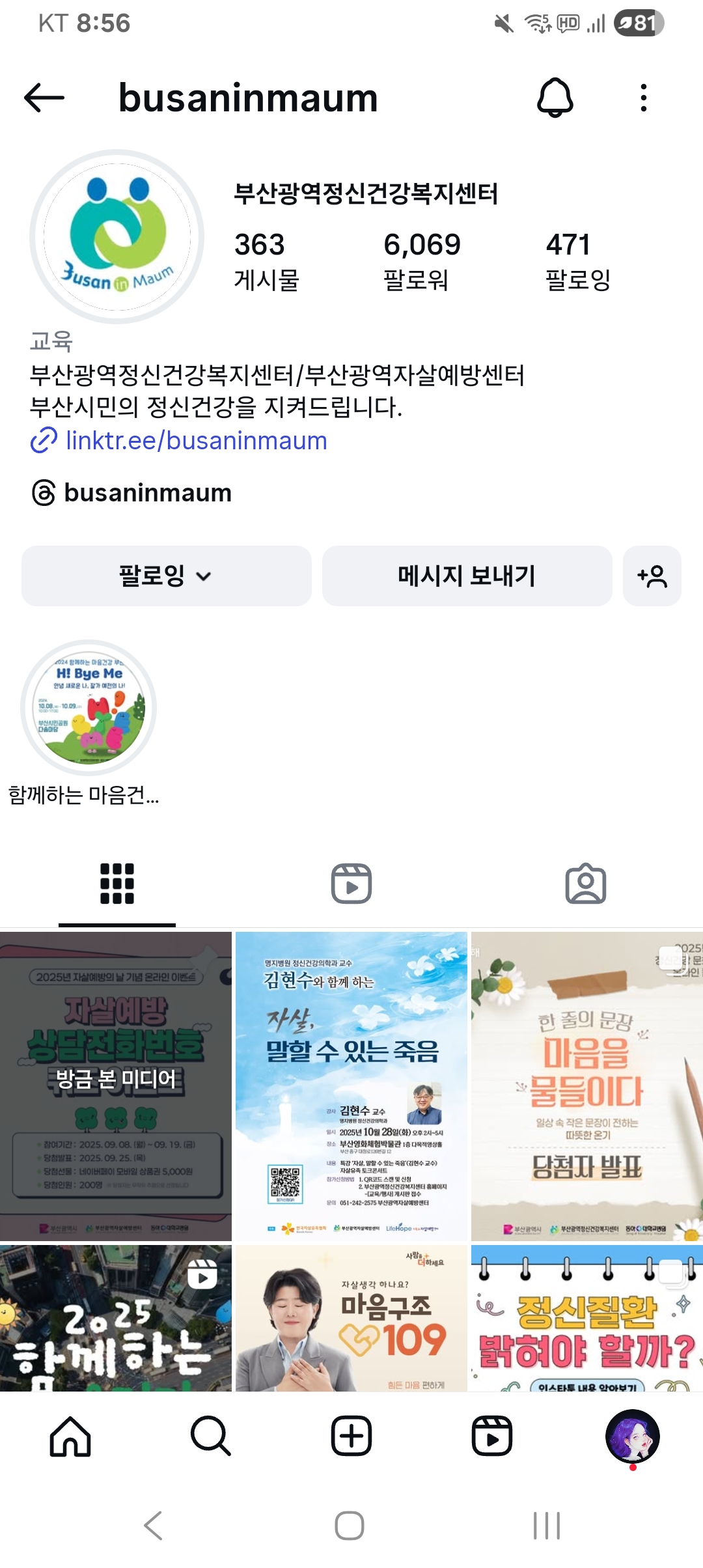This screenshot has height=1568, width=703.
Task: View the 함께하는 마음건... story highlight
Action: [89, 708]
